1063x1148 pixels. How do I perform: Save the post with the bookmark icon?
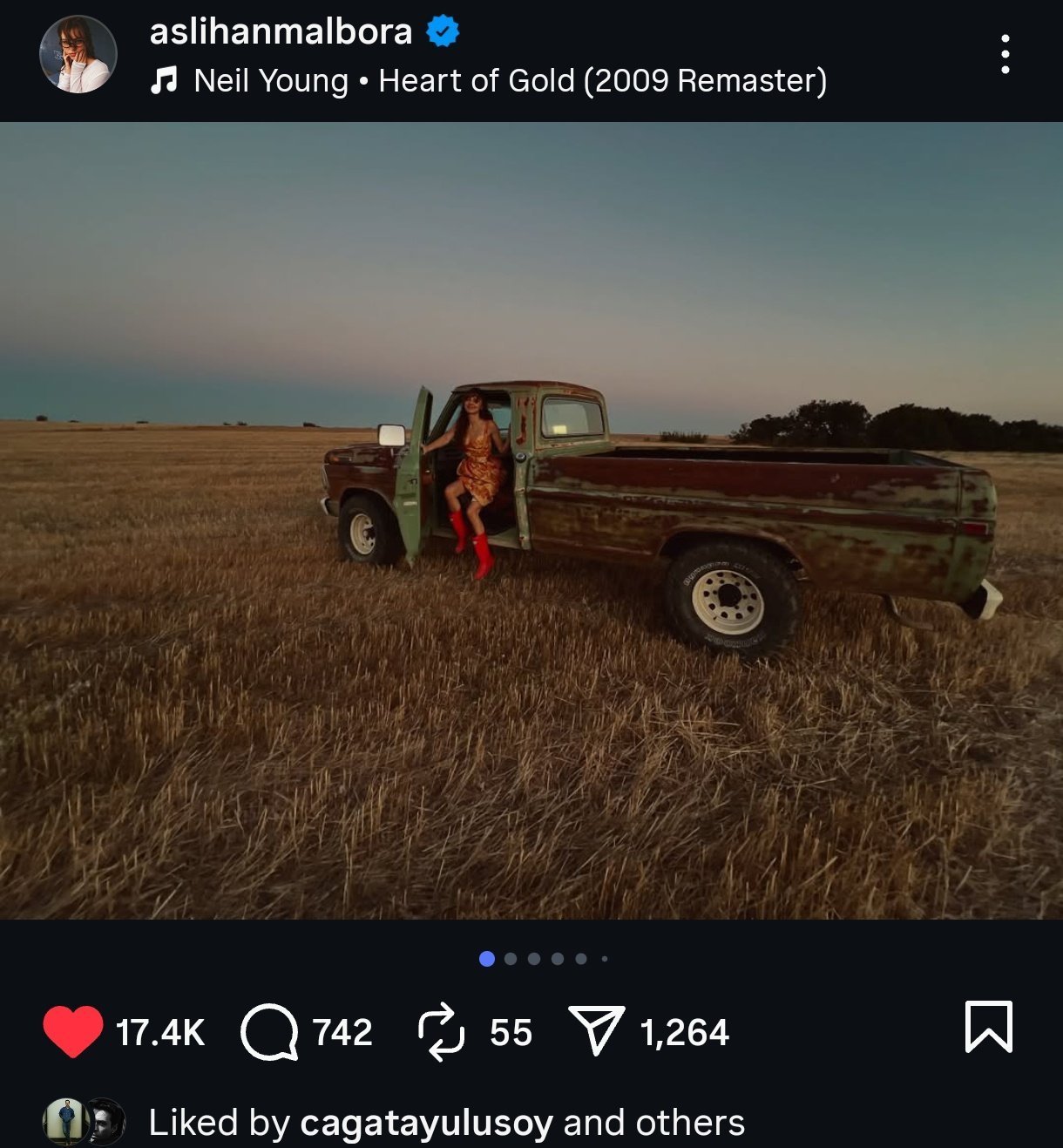pyautogui.click(x=988, y=1027)
